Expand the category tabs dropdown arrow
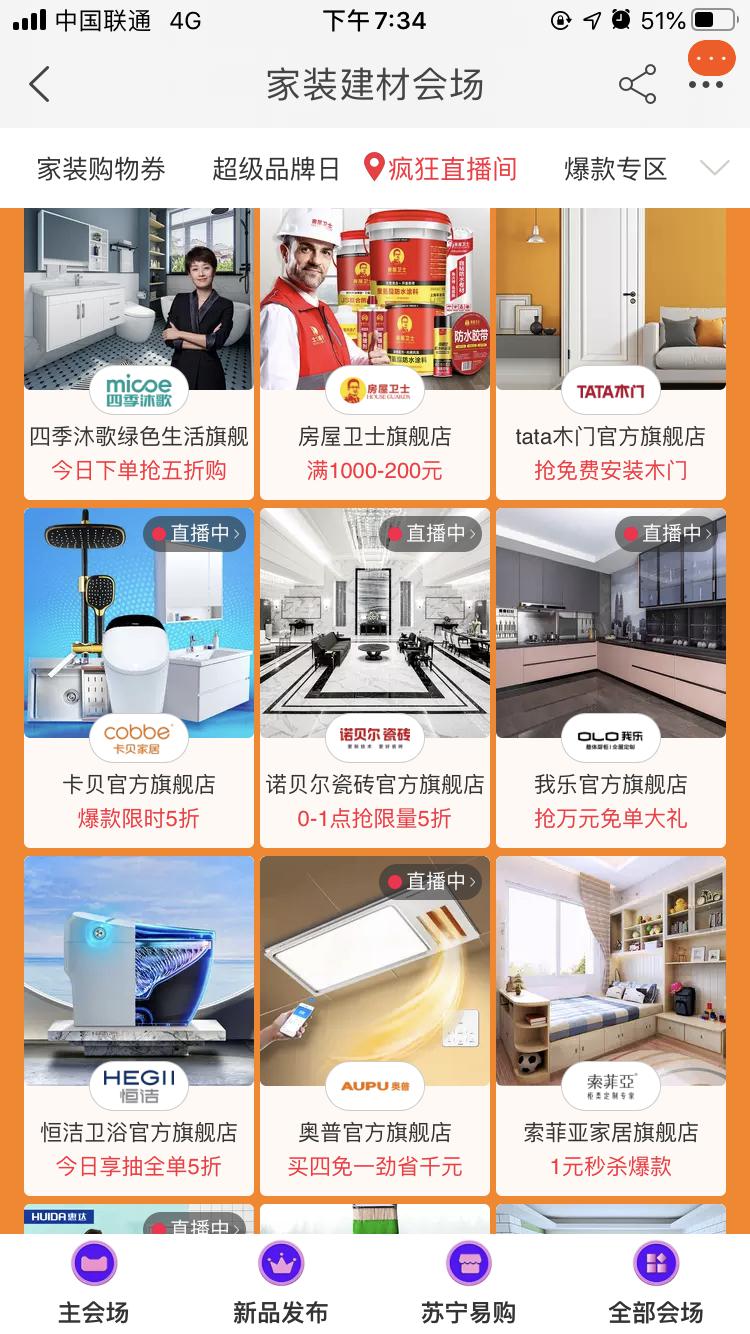 point(715,169)
